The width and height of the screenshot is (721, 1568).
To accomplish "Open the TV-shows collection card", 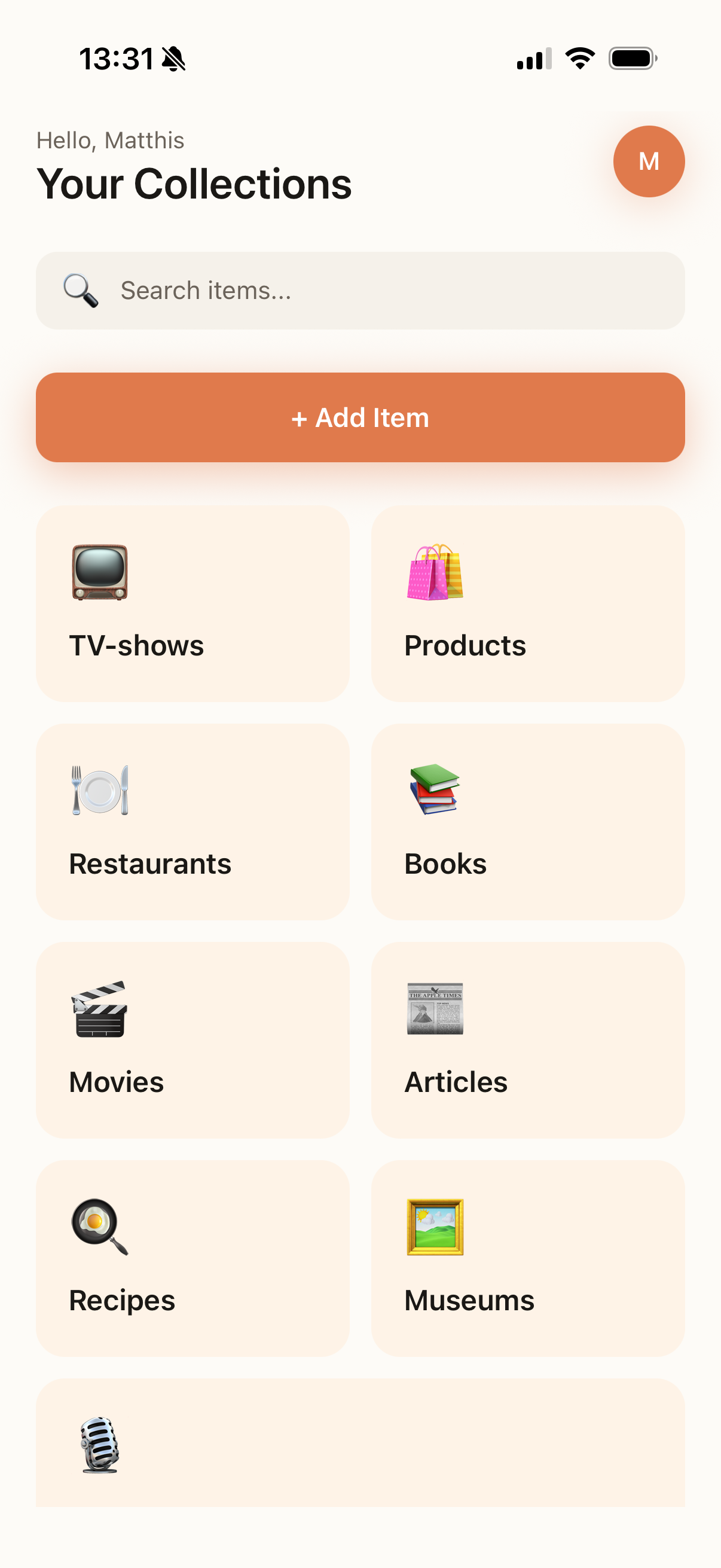I will coord(193,605).
